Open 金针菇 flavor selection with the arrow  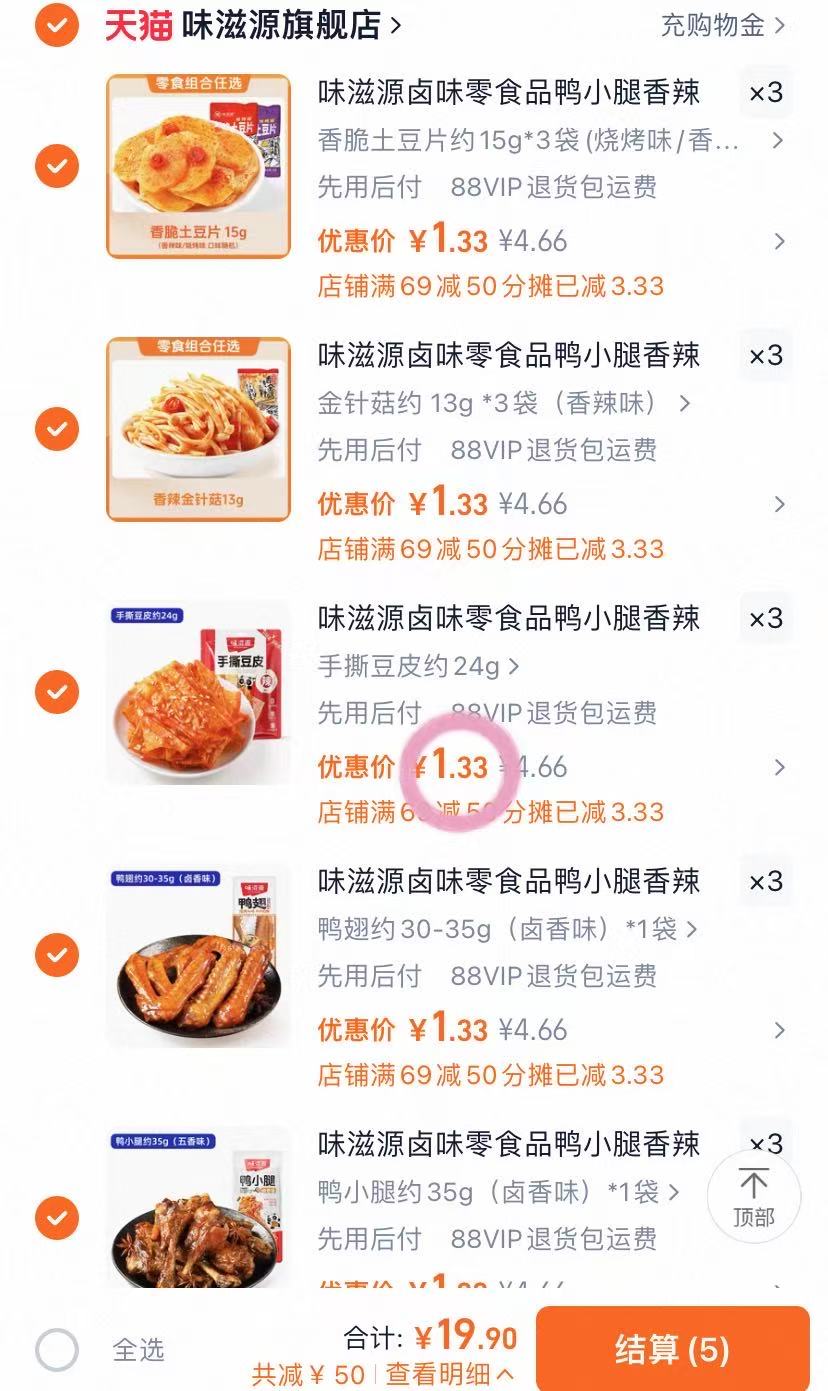point(687,403)
